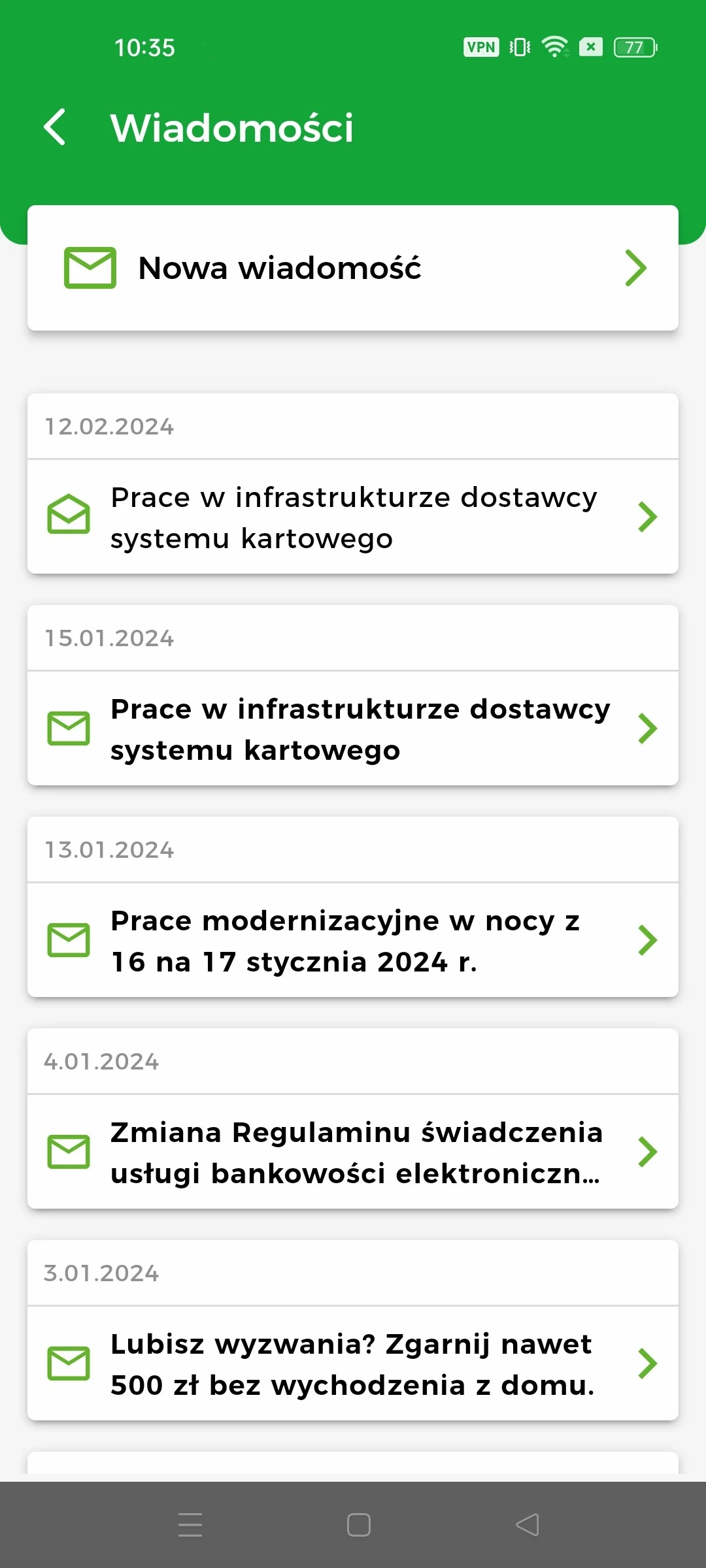View message Lubisz wyzwania? Zgarnij nawet 500 zł
This screenshot has height=1568, width=706.
[x=353, y=1364]
